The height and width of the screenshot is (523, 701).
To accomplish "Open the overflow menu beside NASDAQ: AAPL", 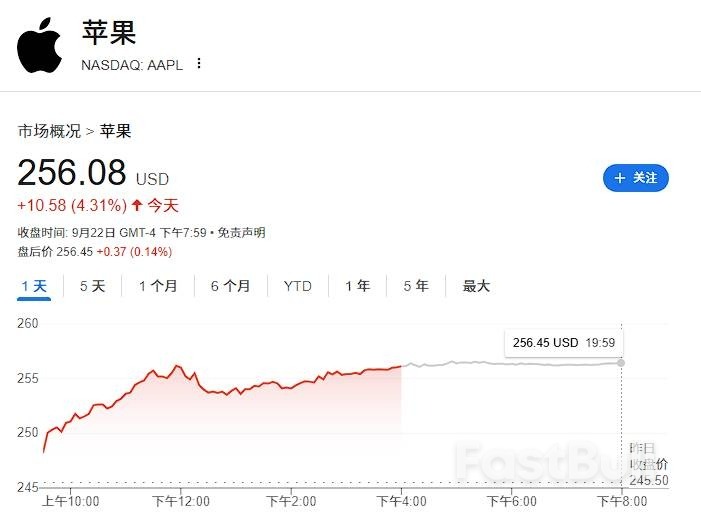I will pyautogui.click(x=199, y=64).
